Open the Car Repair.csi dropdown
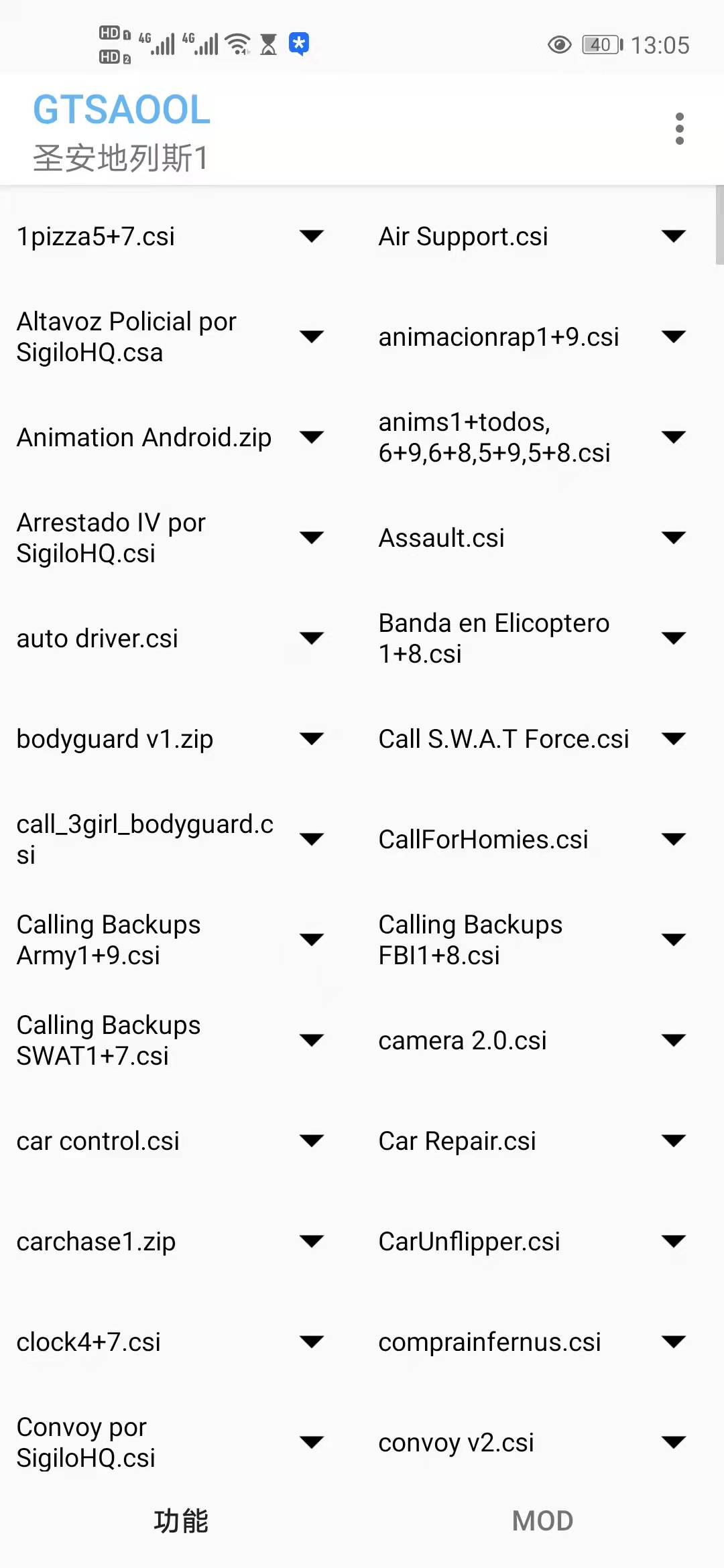 click(673, 1140)
